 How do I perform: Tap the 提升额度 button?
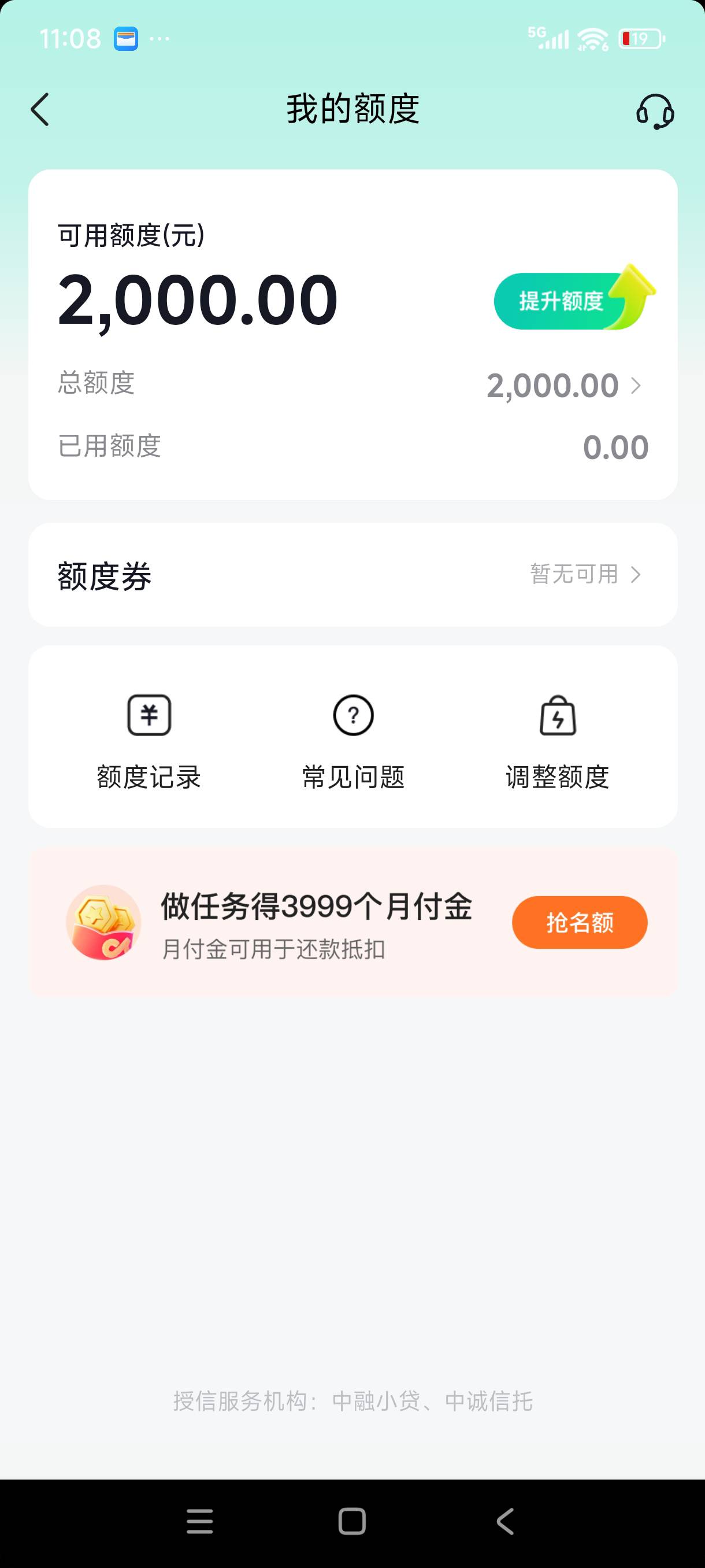[574, 298]
